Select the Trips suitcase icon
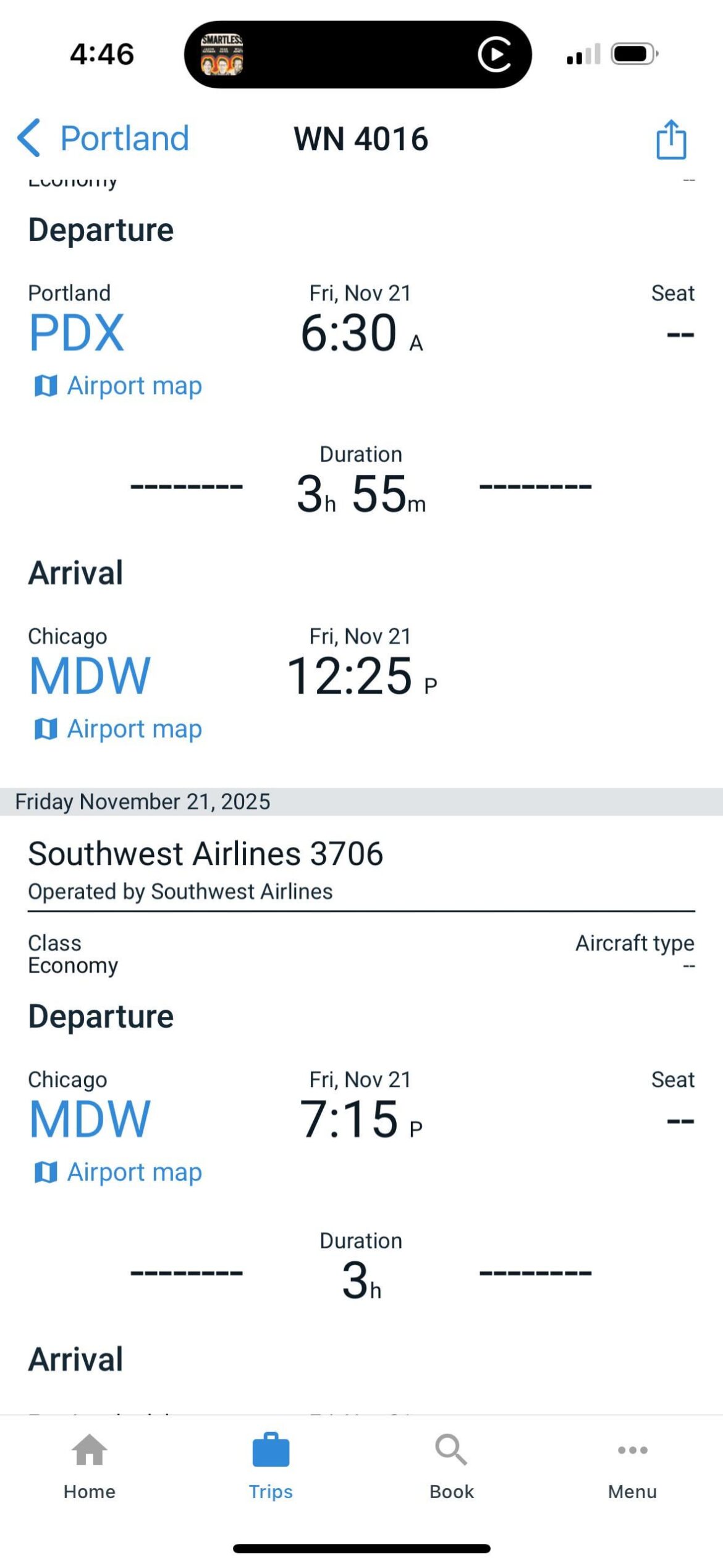Image resolution: width=723 pixels, height=1568 pixels. (270, 1453)
